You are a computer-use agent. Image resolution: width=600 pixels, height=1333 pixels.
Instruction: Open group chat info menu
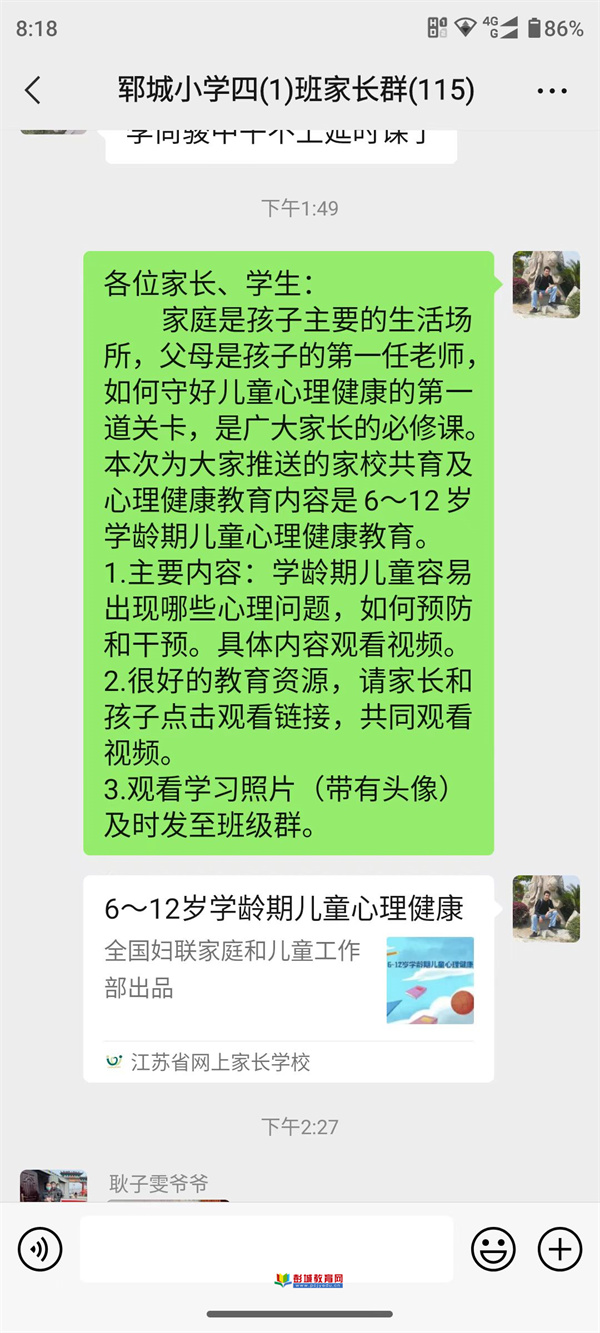point(552,91)
